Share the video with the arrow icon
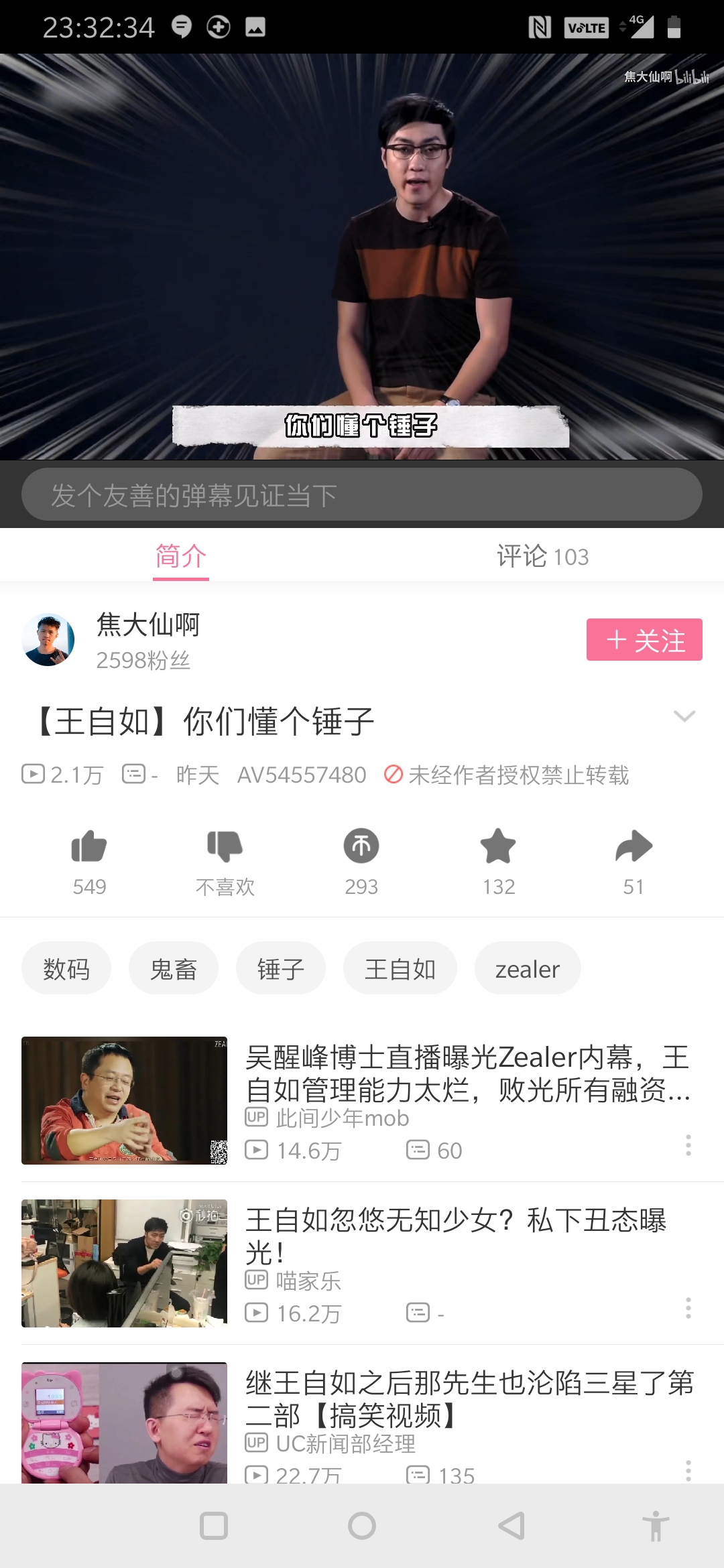Screen dimensions: 724x1568 click(x=633, y=846)
